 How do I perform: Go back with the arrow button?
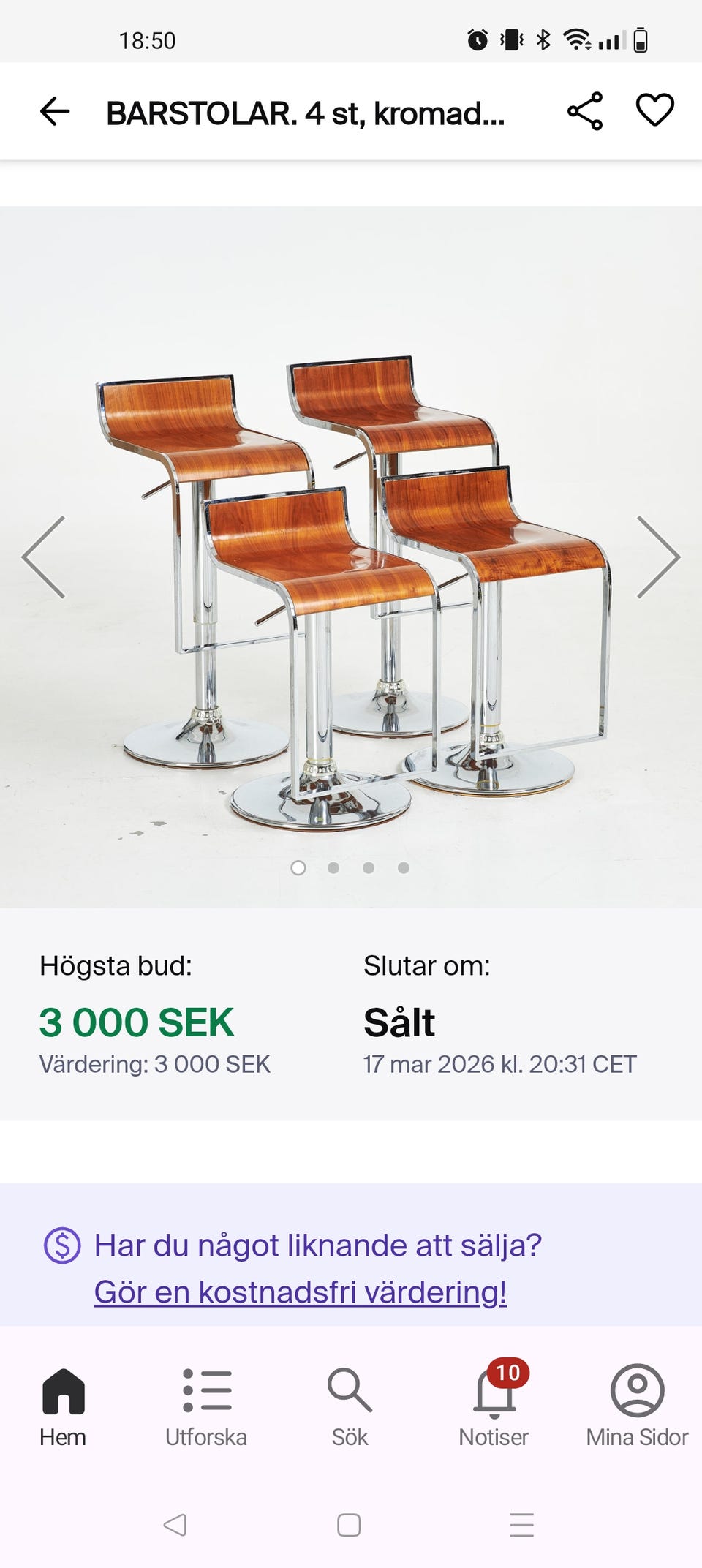coord(55,110)
